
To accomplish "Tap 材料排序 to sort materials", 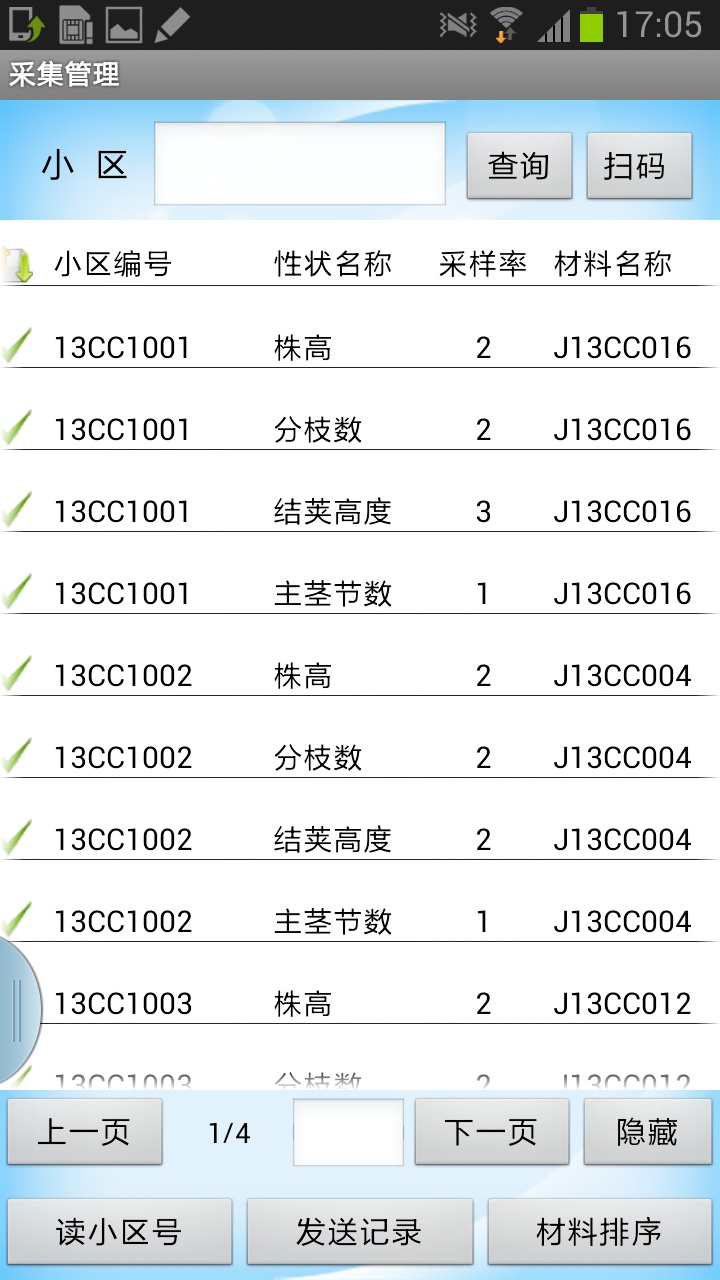I will pos(600,1232).
